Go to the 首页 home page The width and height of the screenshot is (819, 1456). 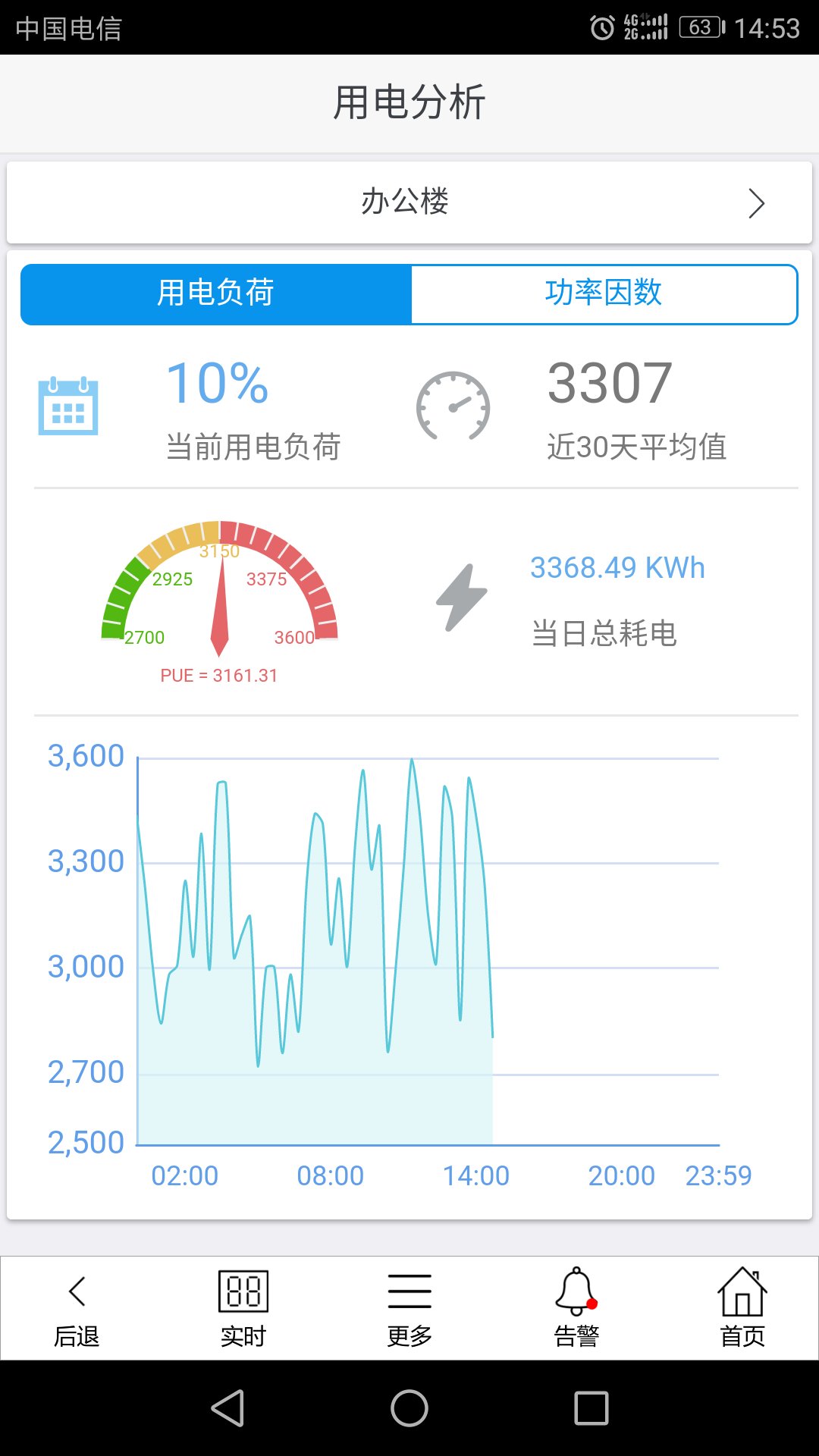(742, 1308)
